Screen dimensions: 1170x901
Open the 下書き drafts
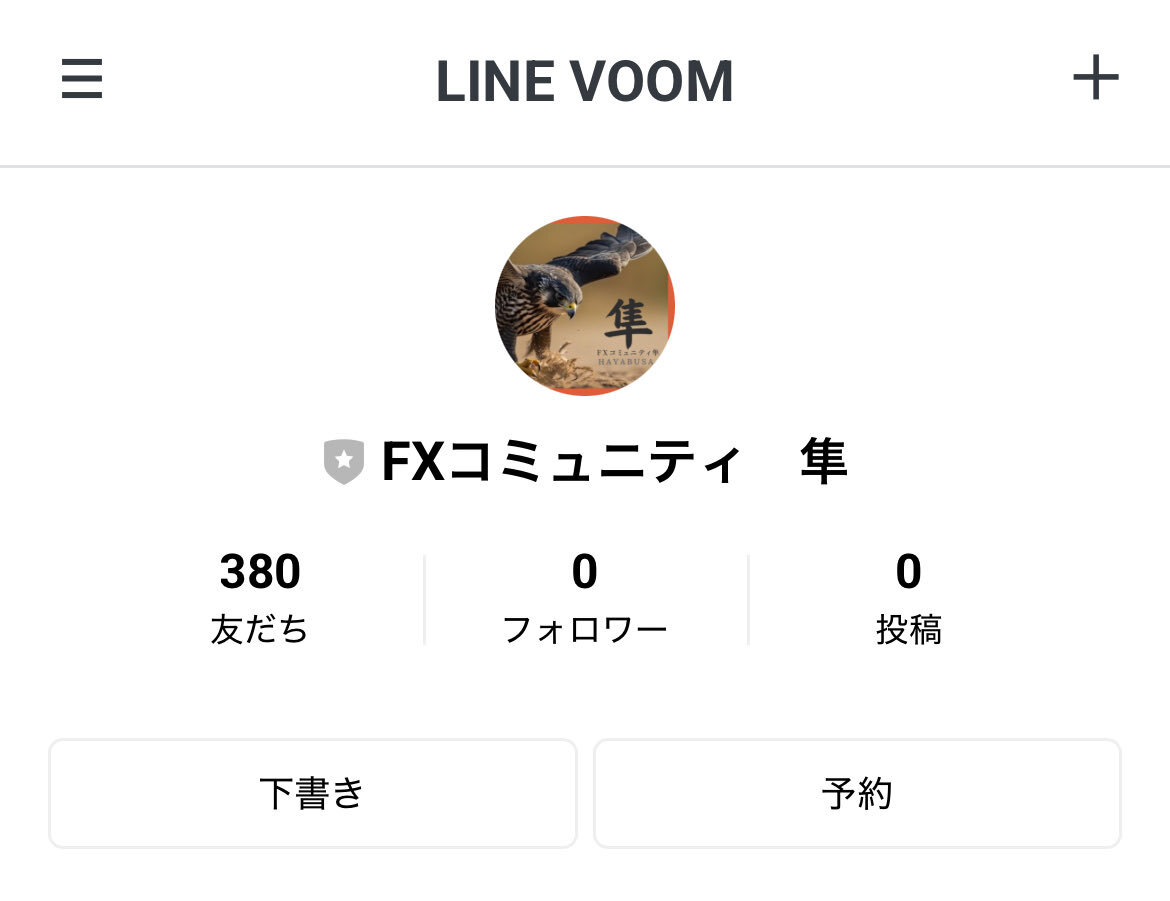313,794
